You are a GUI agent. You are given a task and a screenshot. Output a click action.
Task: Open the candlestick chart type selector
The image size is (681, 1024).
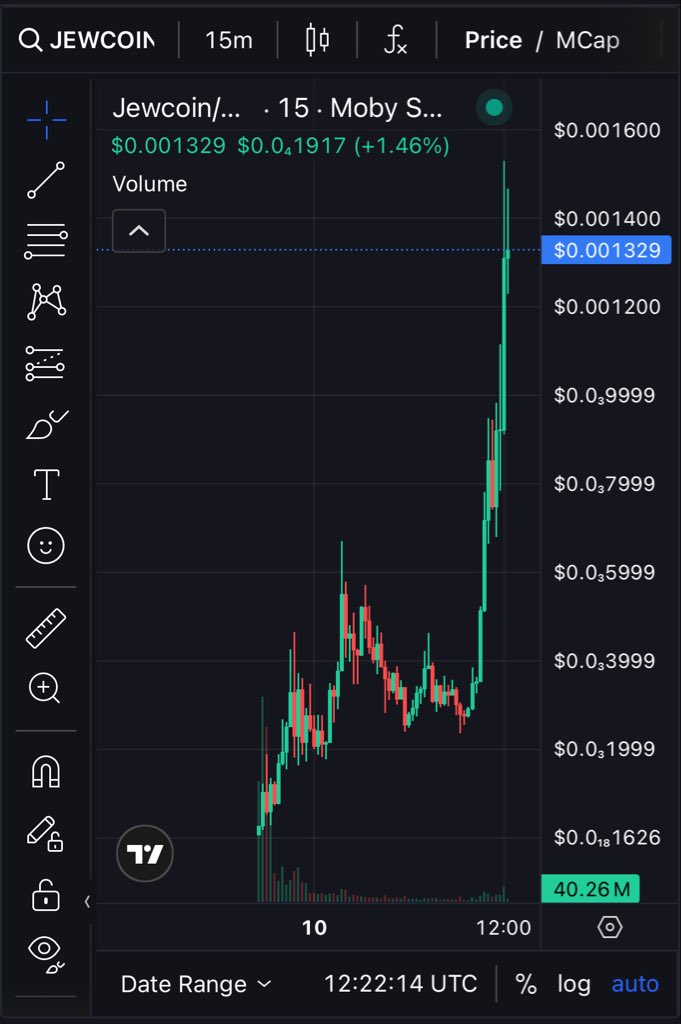pyautogui.click(x=317, y=40)
